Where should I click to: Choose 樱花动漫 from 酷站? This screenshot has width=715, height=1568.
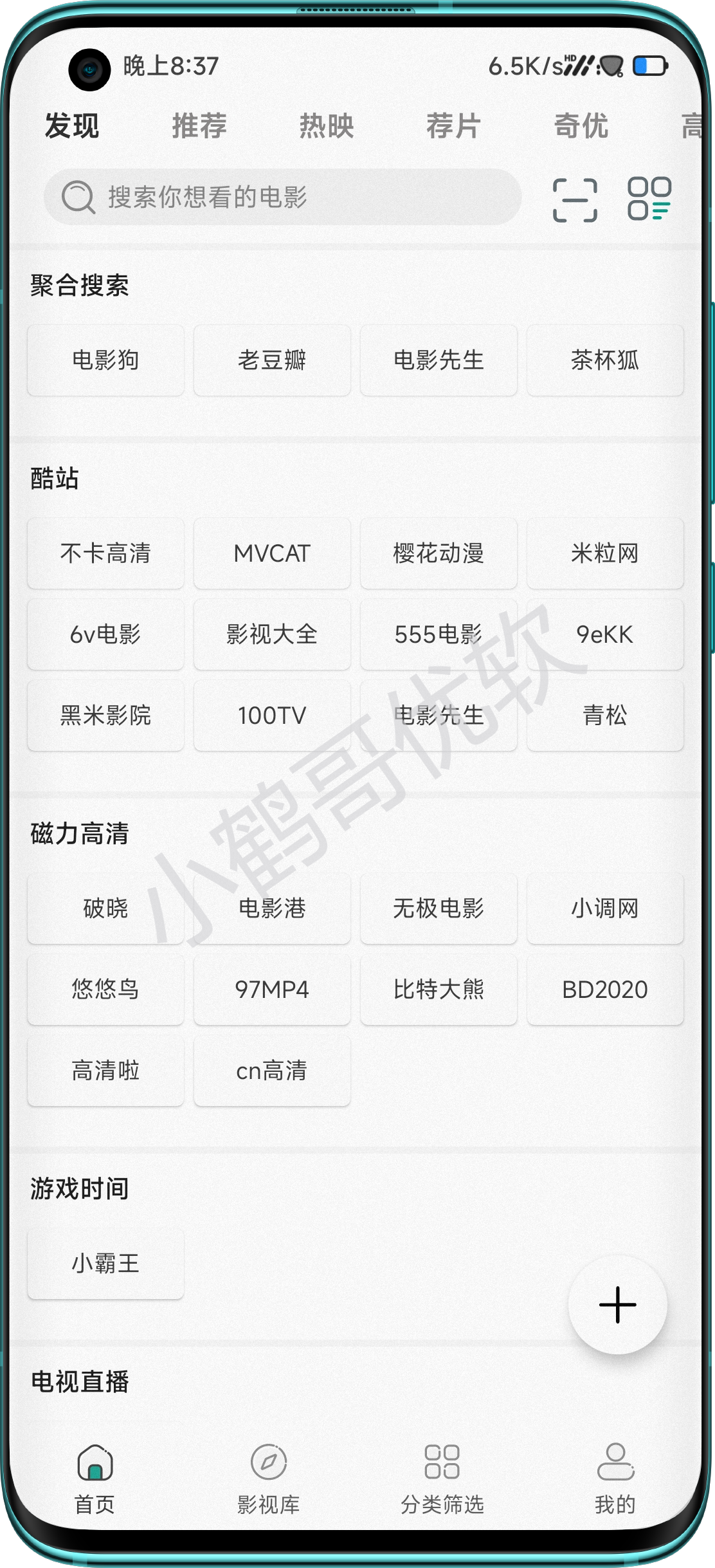439,553
